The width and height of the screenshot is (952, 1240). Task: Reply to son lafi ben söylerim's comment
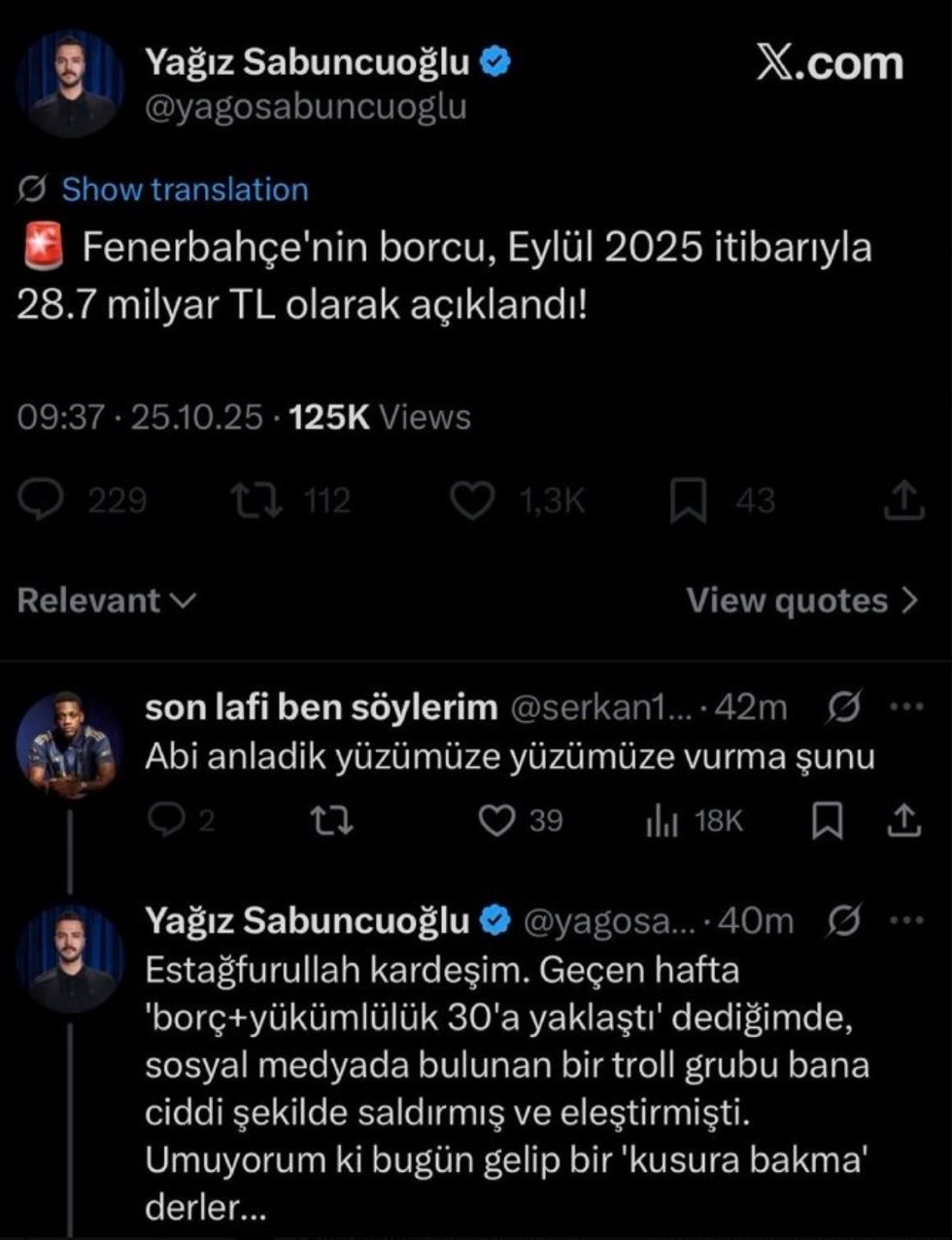coord(168,822)
